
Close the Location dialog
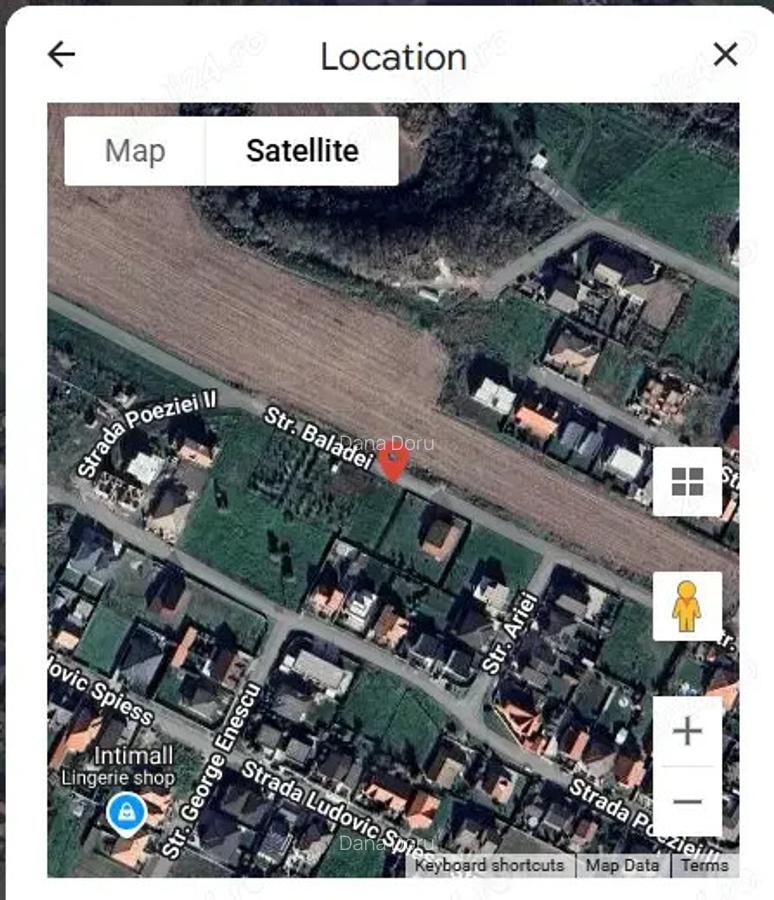pos(725,55)
